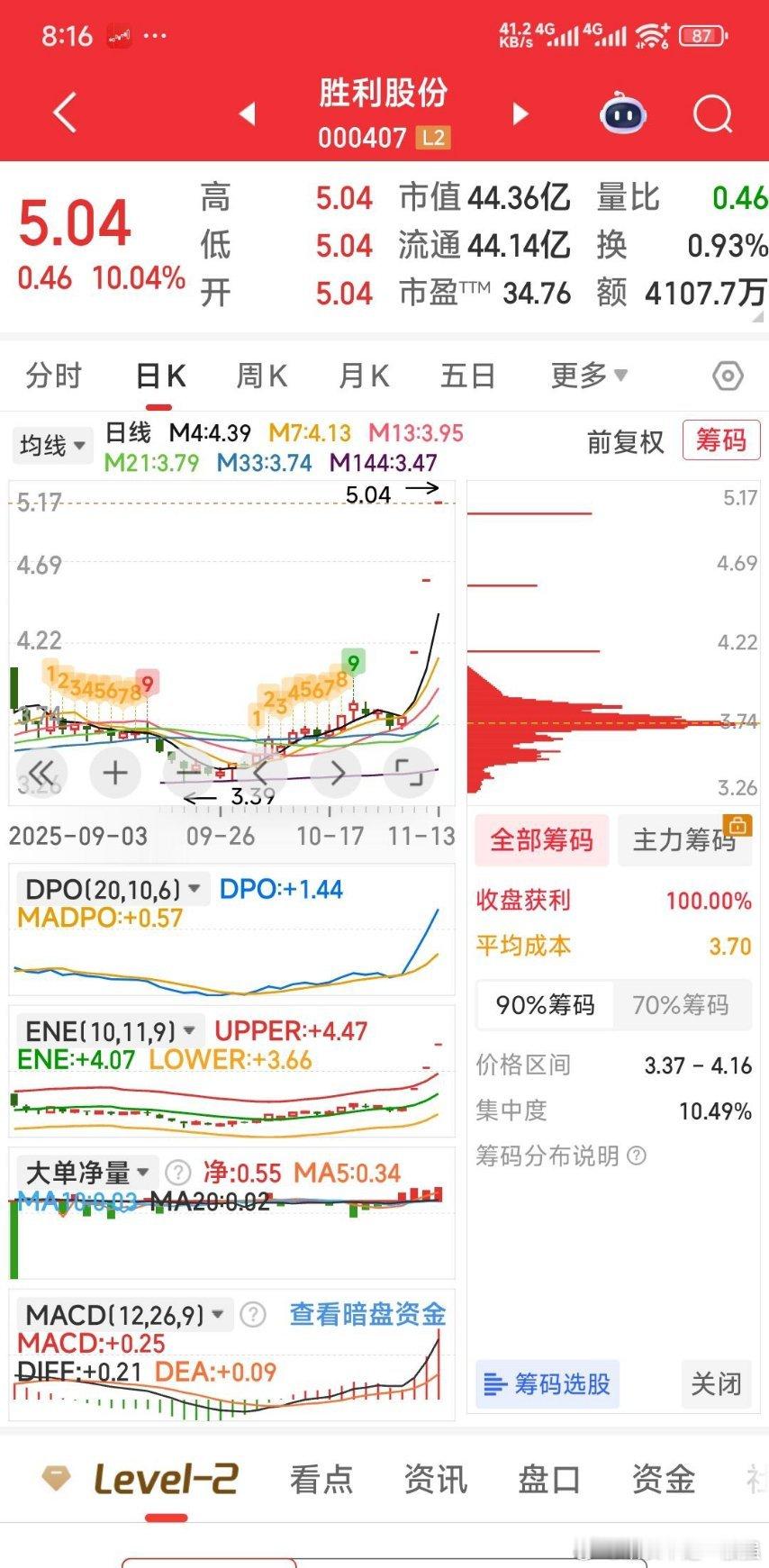Zoom in the chart with plus button
The height and width of the screenshot is (1568, 769).
tap(115, 773)
